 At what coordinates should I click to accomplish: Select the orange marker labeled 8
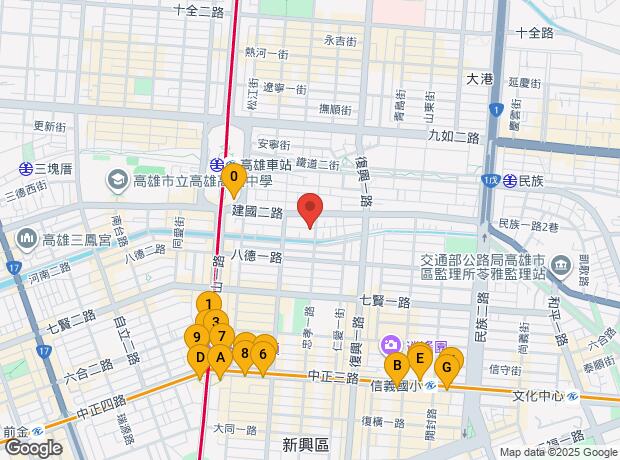point(244,352)
